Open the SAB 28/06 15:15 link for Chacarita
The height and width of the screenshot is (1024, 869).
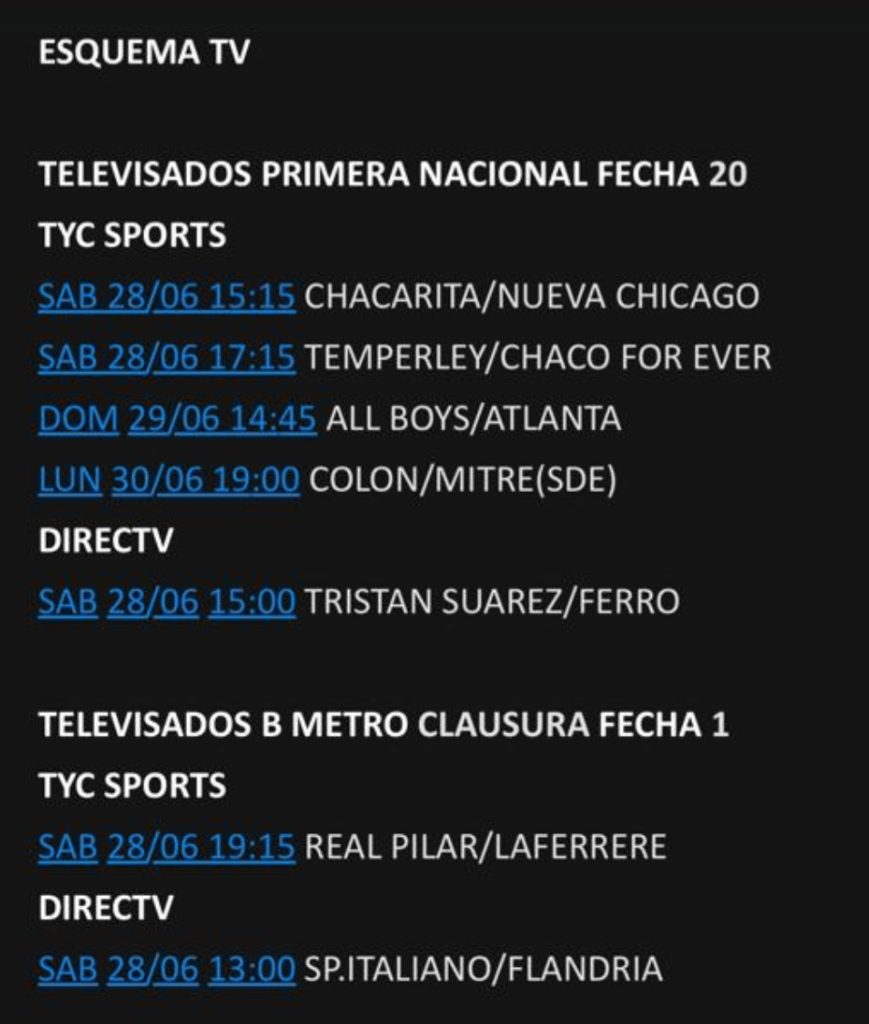pyautogui.click(x=166, y=297)
